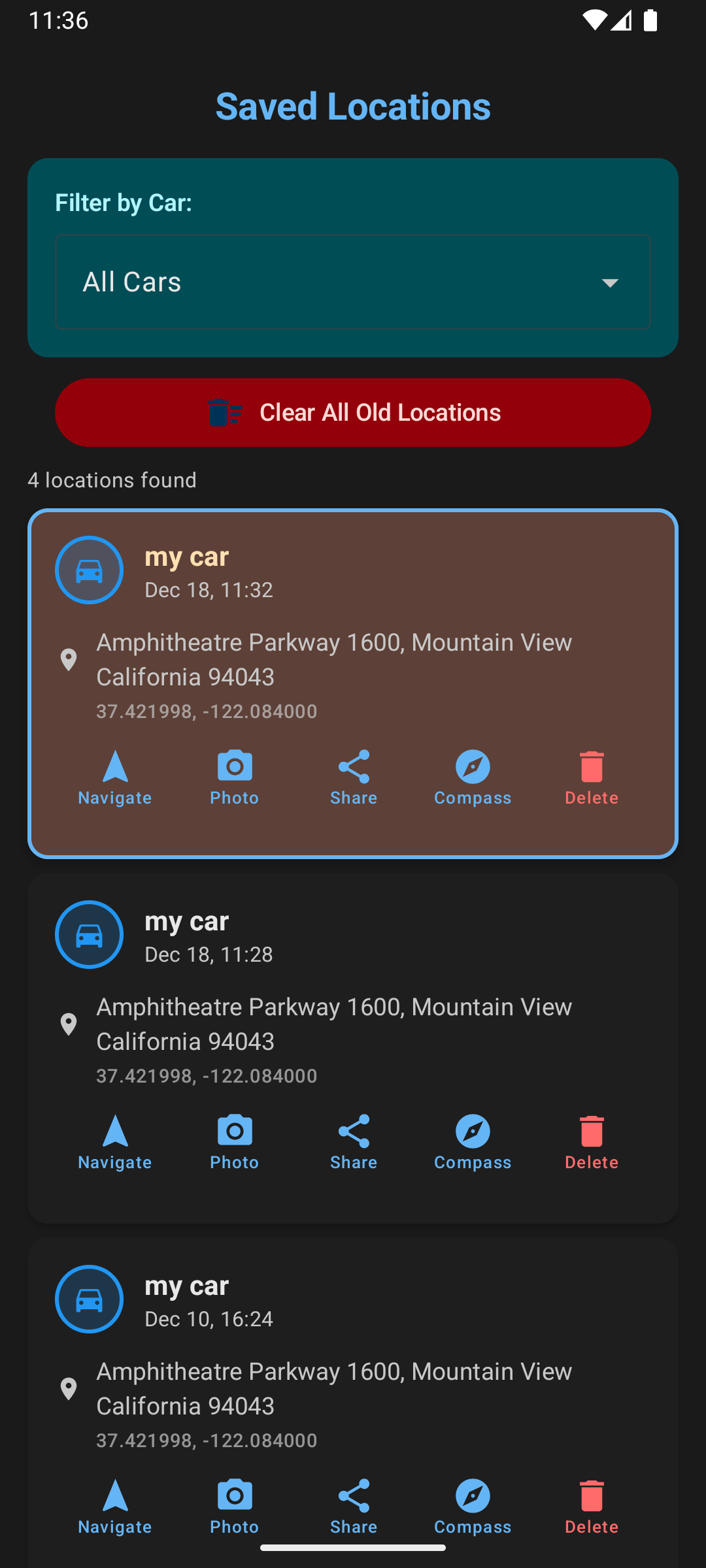This screenshot has height=1568, width=706.
Task: Share the Dec 10 16:24 location
Action: coord(353,1506)
